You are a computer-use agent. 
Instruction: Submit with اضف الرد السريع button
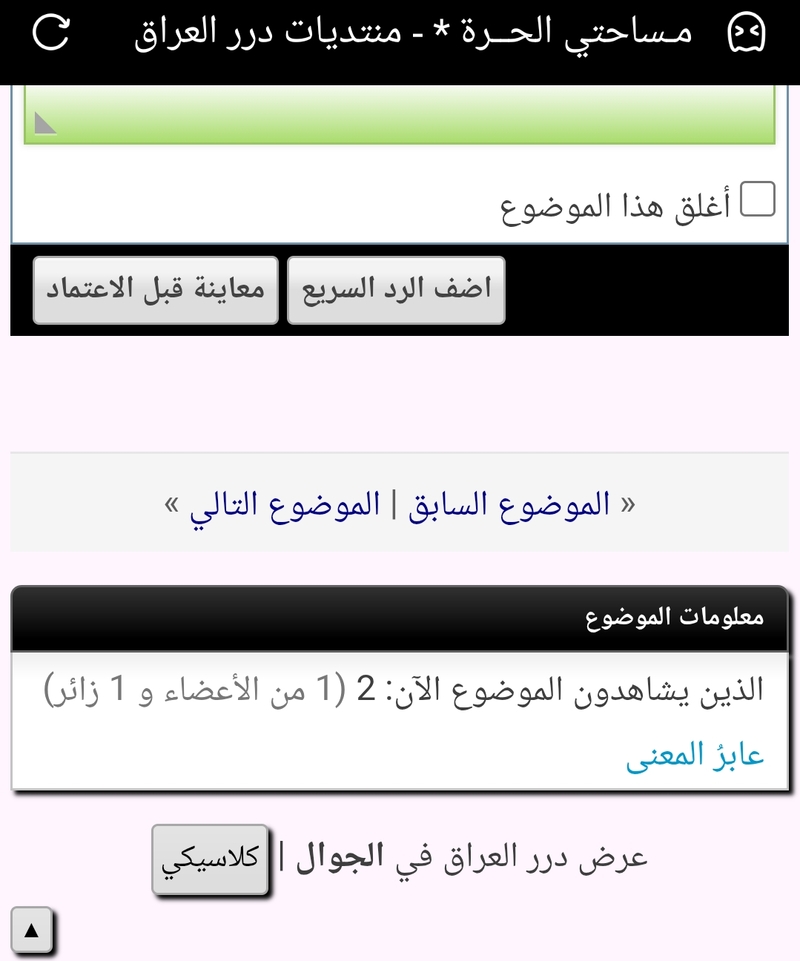[x=396, y=290]
